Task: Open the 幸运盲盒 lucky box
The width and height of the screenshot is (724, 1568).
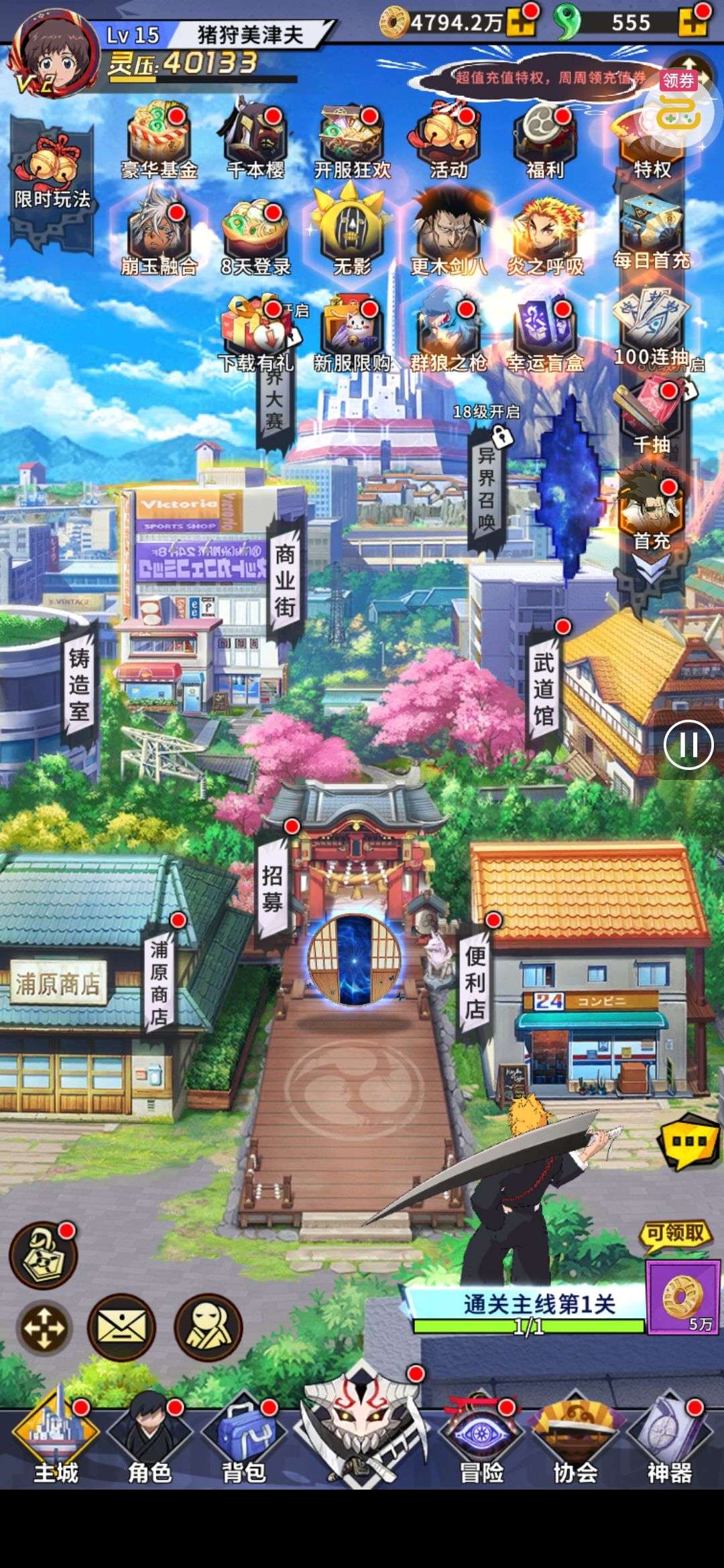Action: 544,336
